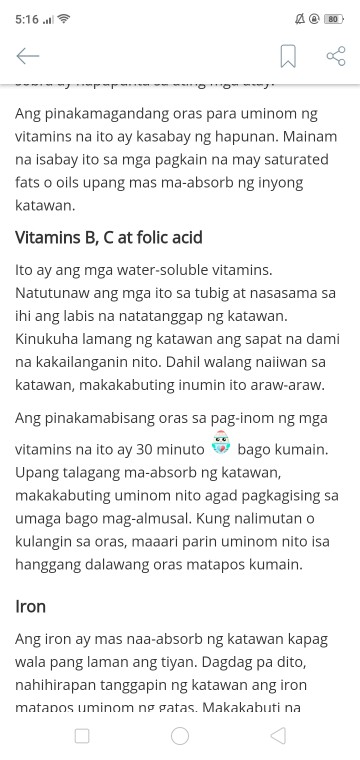This screenshot has width=360, height=760.
Task: Bookmark this vitamins article
Action: (x=288, y=56)
